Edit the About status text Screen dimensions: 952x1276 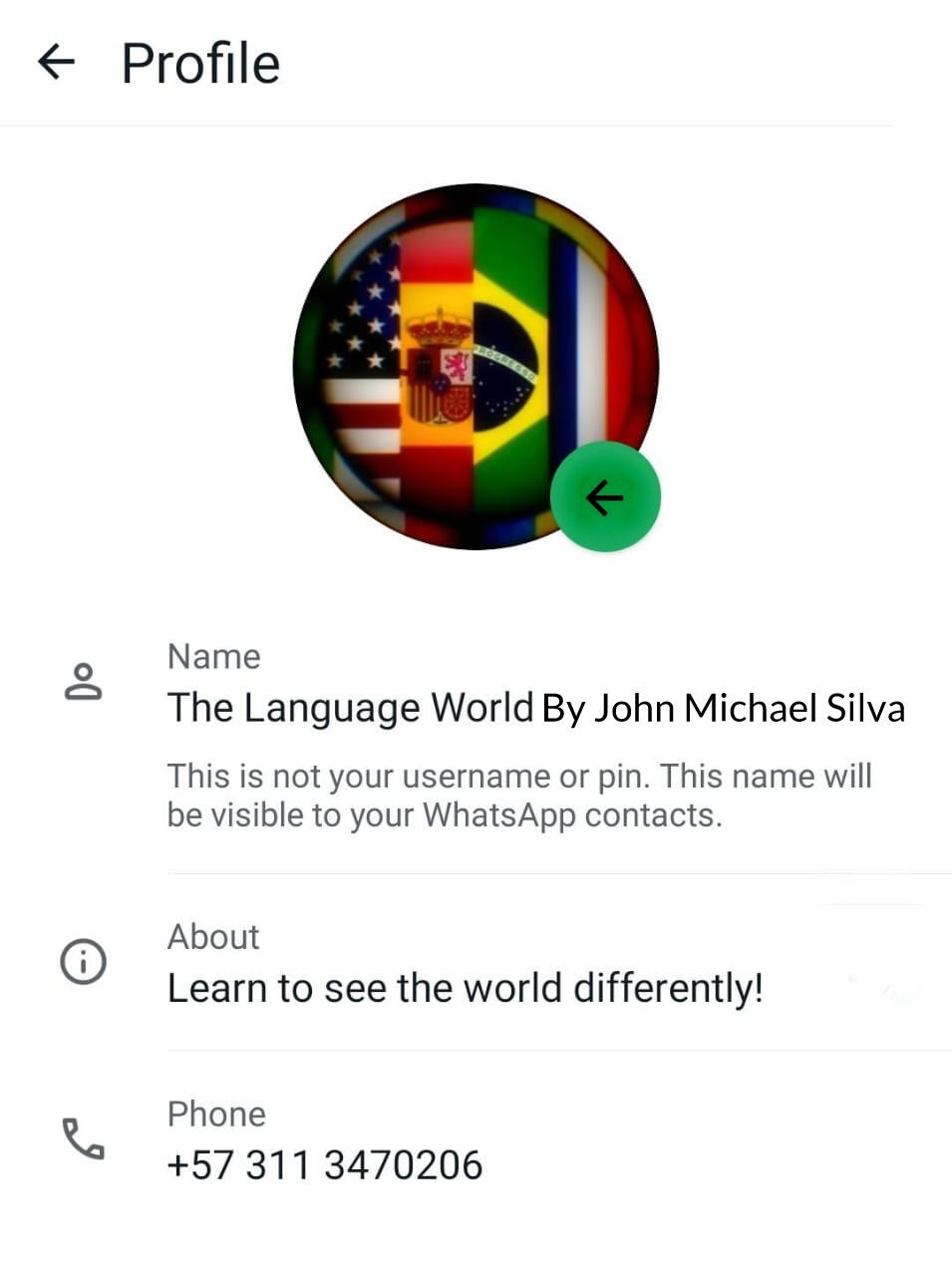pos(465,988)
